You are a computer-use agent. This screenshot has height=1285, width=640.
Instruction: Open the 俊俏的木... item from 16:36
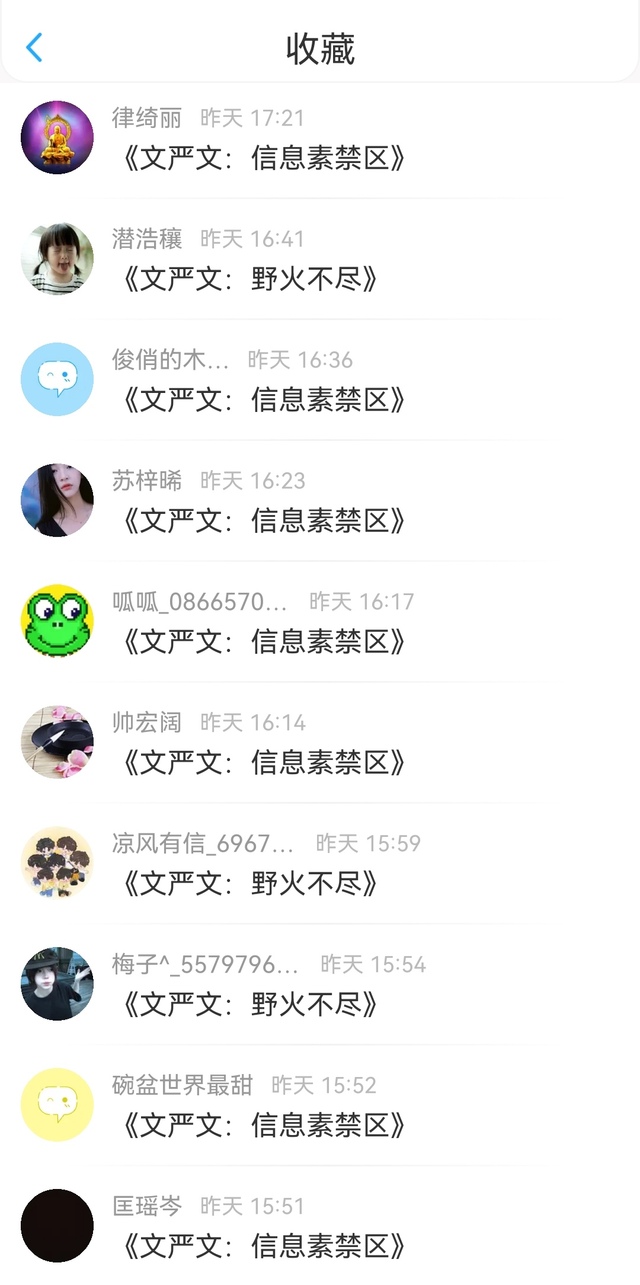coord(320,380)
